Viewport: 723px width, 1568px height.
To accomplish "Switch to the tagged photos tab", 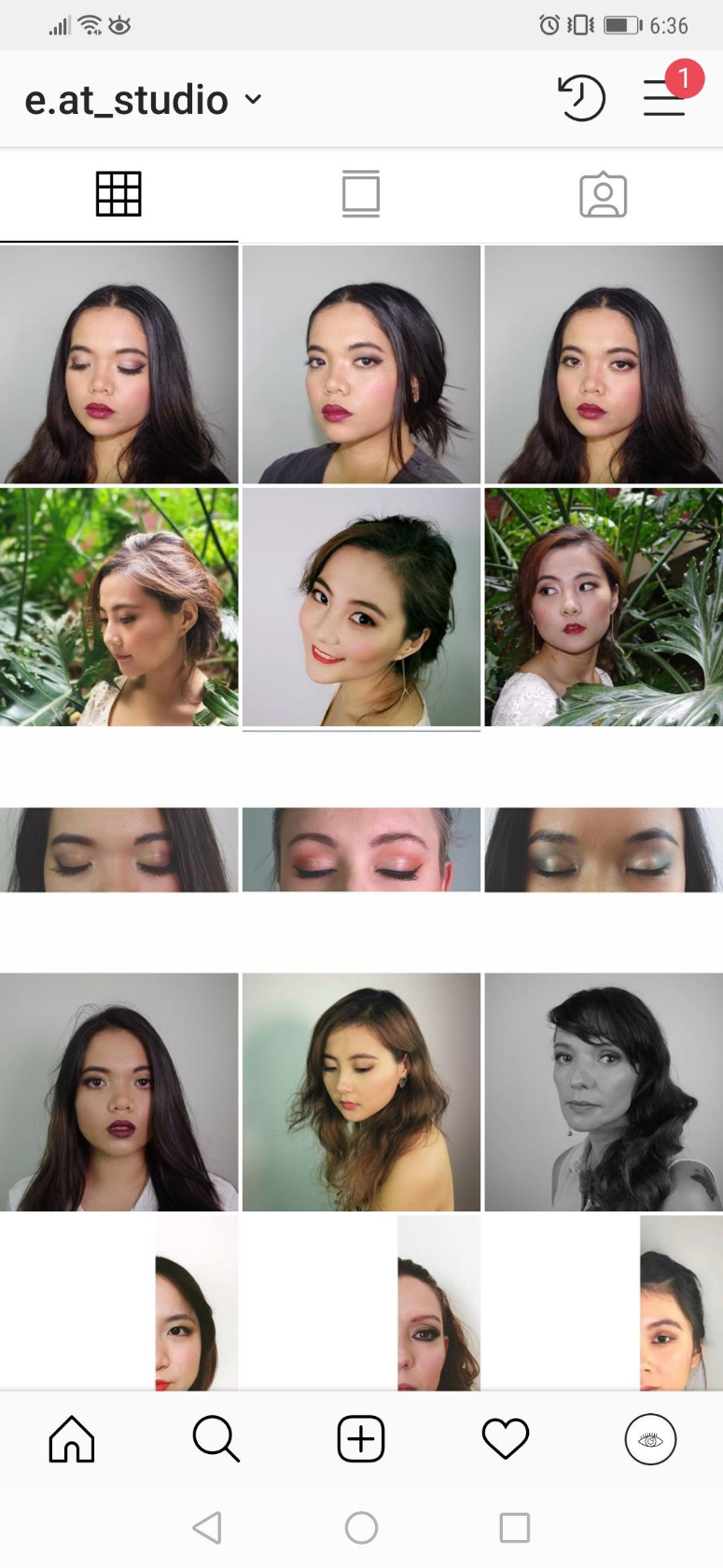I will pos(603,194).
